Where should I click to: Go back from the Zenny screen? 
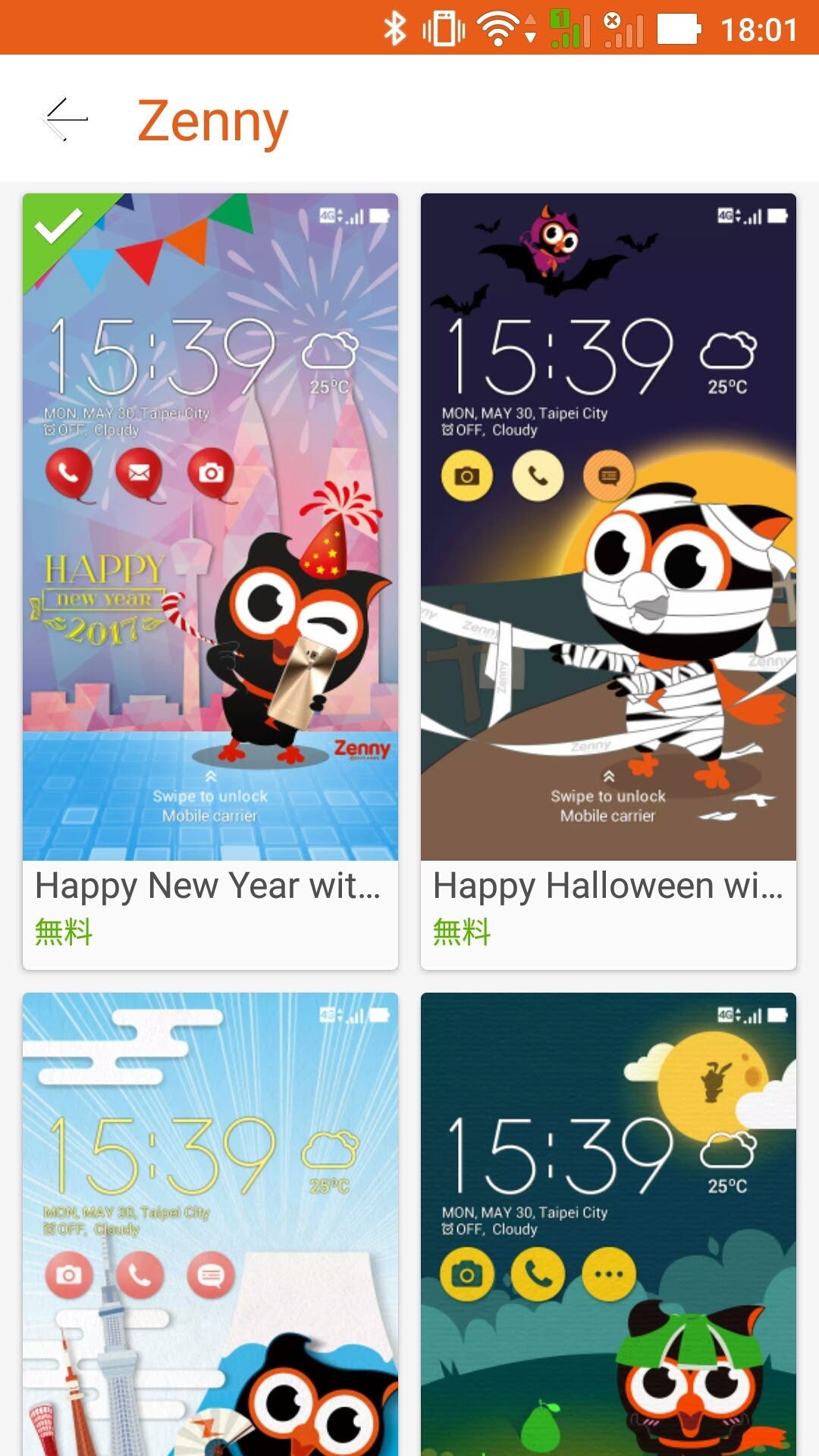click(65, 119)
